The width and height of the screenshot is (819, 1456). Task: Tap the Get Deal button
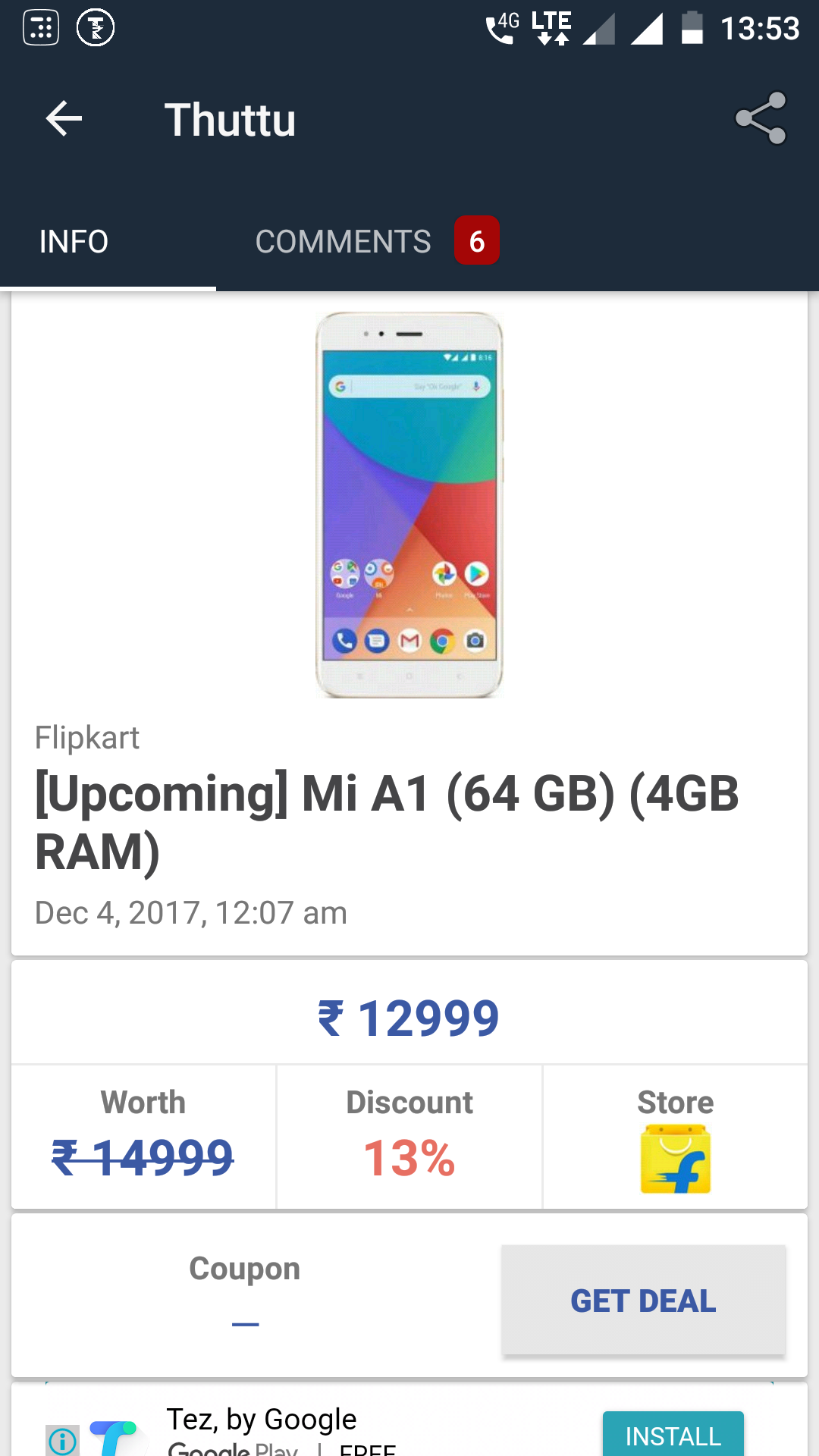[x=643, y=1300]
